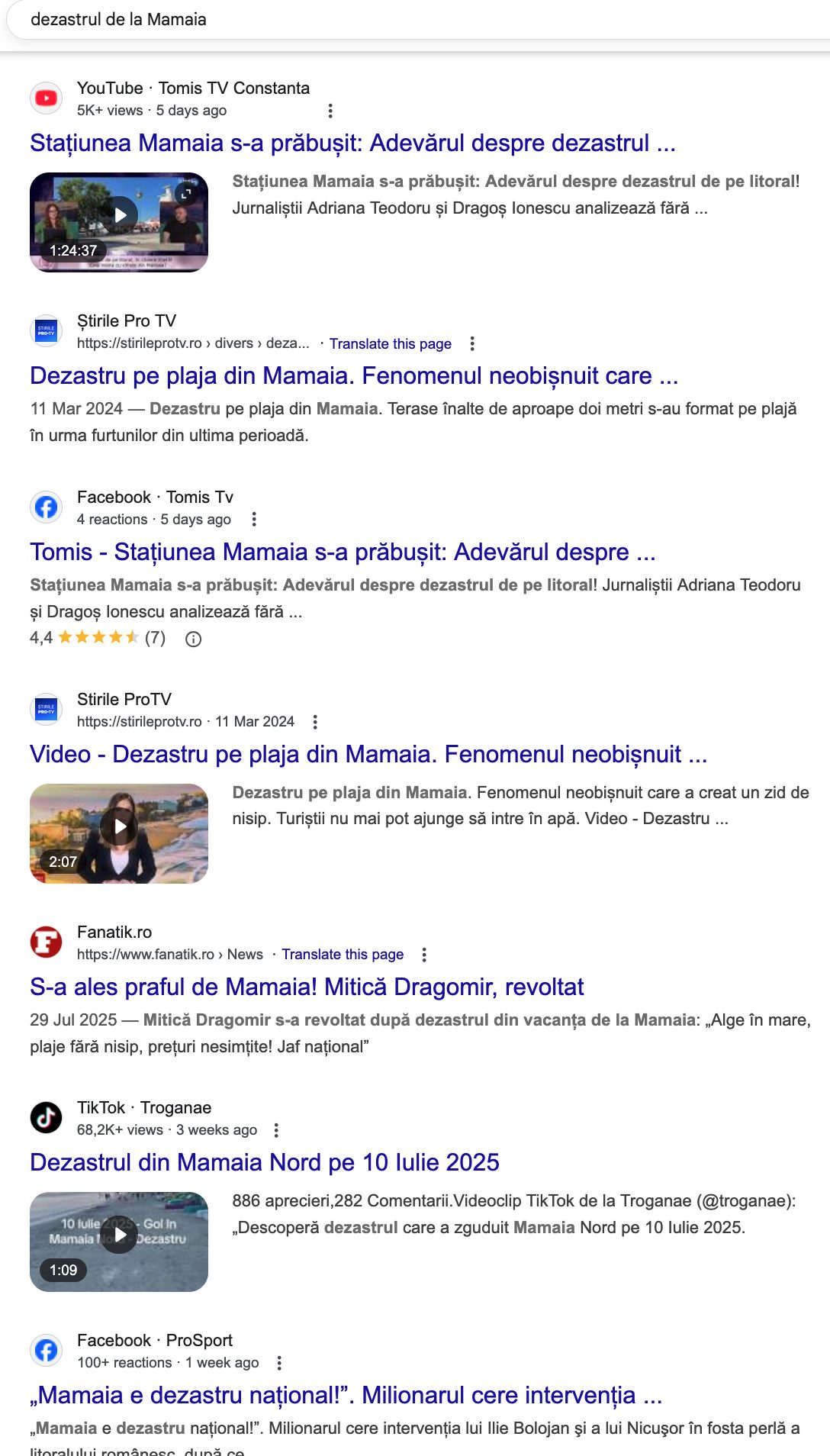Open "Dezastru pe plaja din Mamaia. Fenomenul neobișnuit care" link

tap(354, 375)
